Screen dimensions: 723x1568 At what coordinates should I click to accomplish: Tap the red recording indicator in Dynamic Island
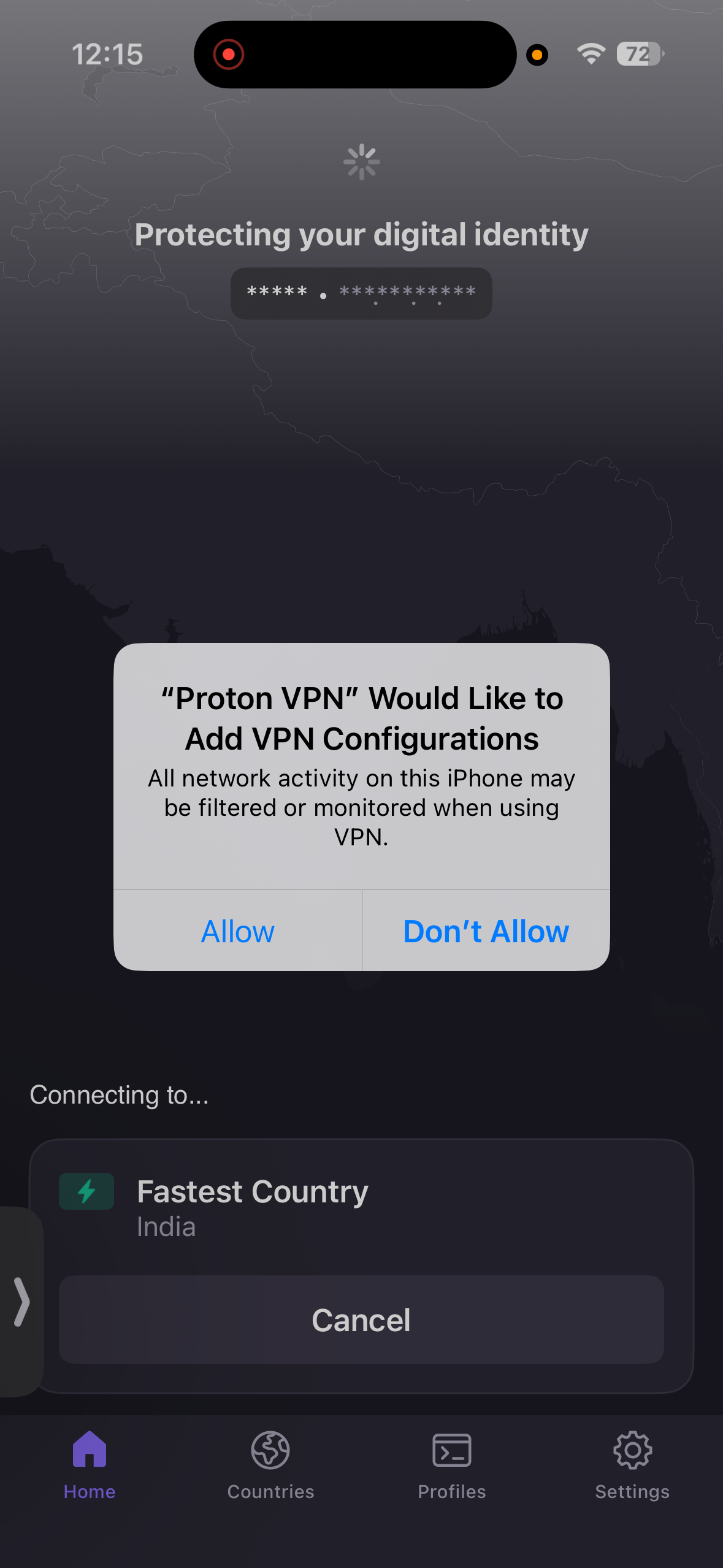tap(228, 54)
